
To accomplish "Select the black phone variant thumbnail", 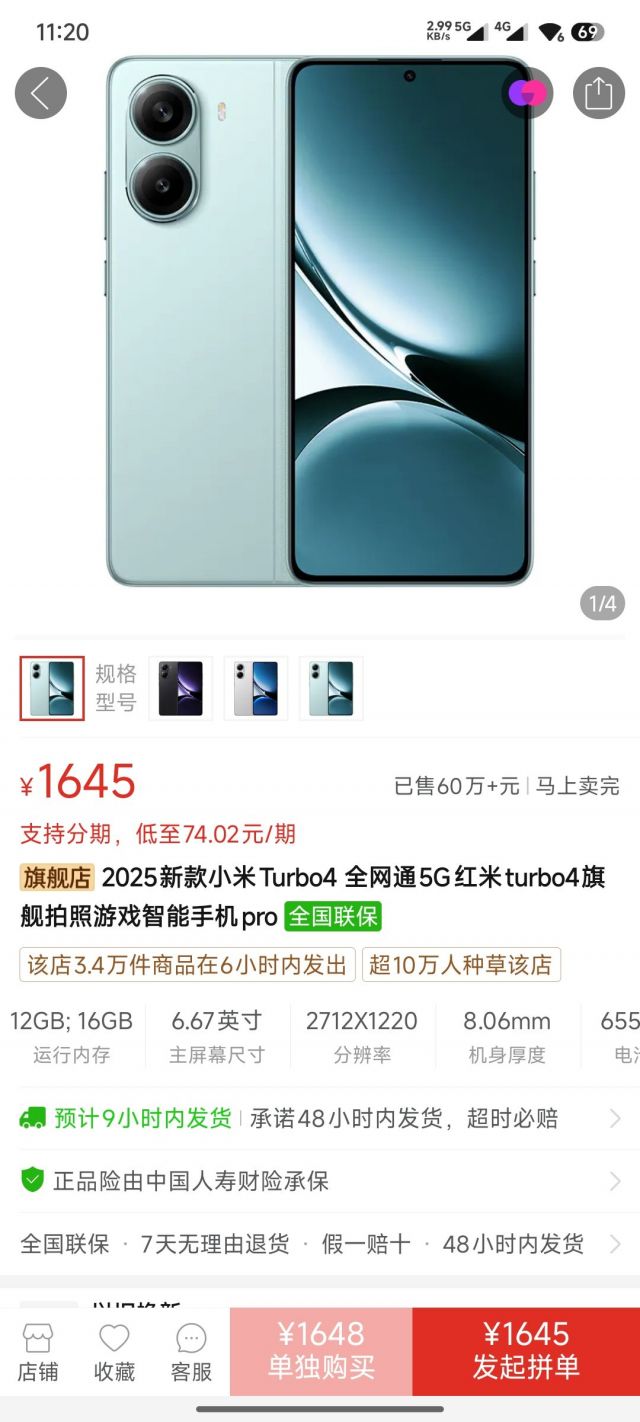I will coord(181,688).
